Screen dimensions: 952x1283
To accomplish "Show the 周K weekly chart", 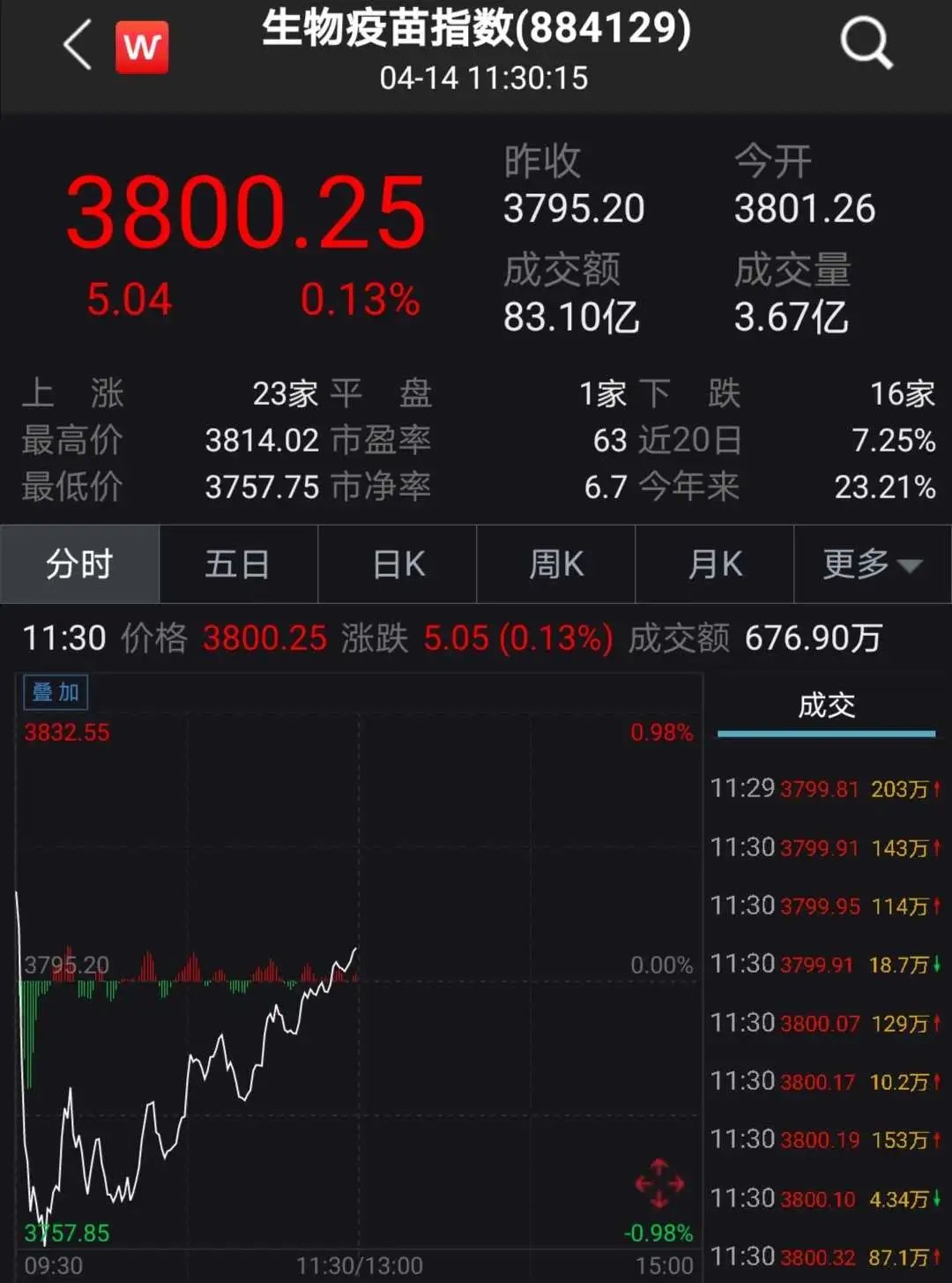I will 556,564.
